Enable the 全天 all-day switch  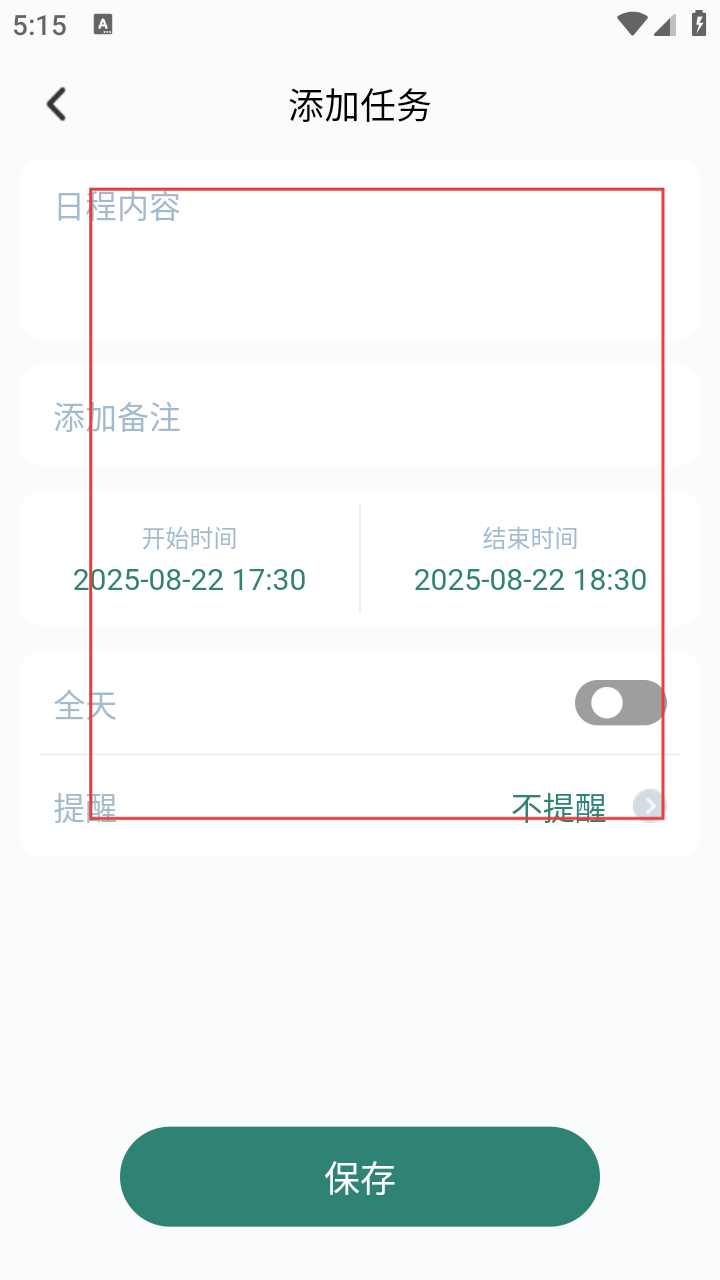620,704
